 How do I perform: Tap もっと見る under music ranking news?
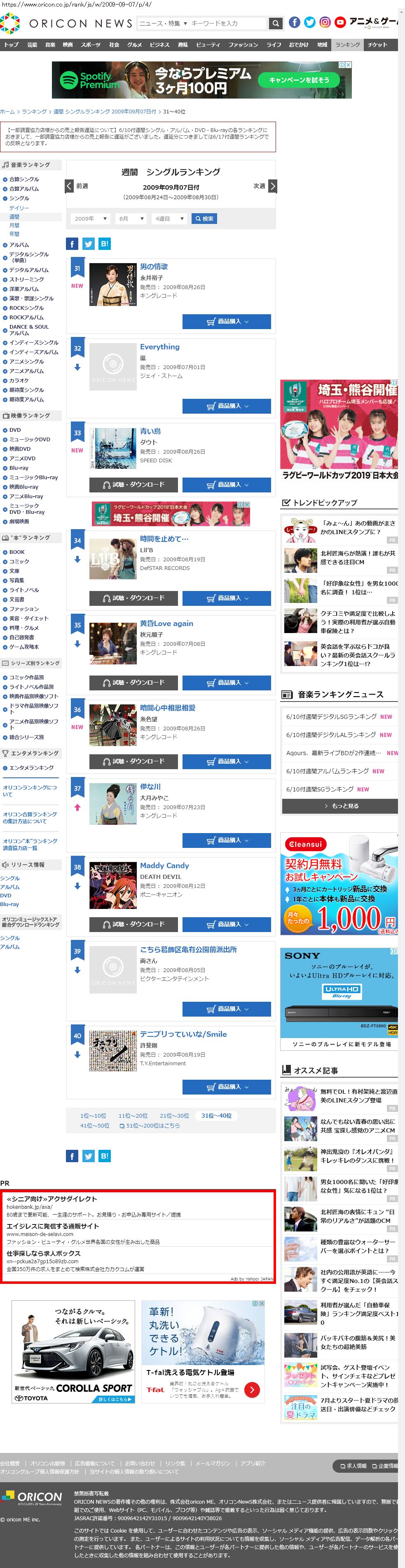pos(340,806)
